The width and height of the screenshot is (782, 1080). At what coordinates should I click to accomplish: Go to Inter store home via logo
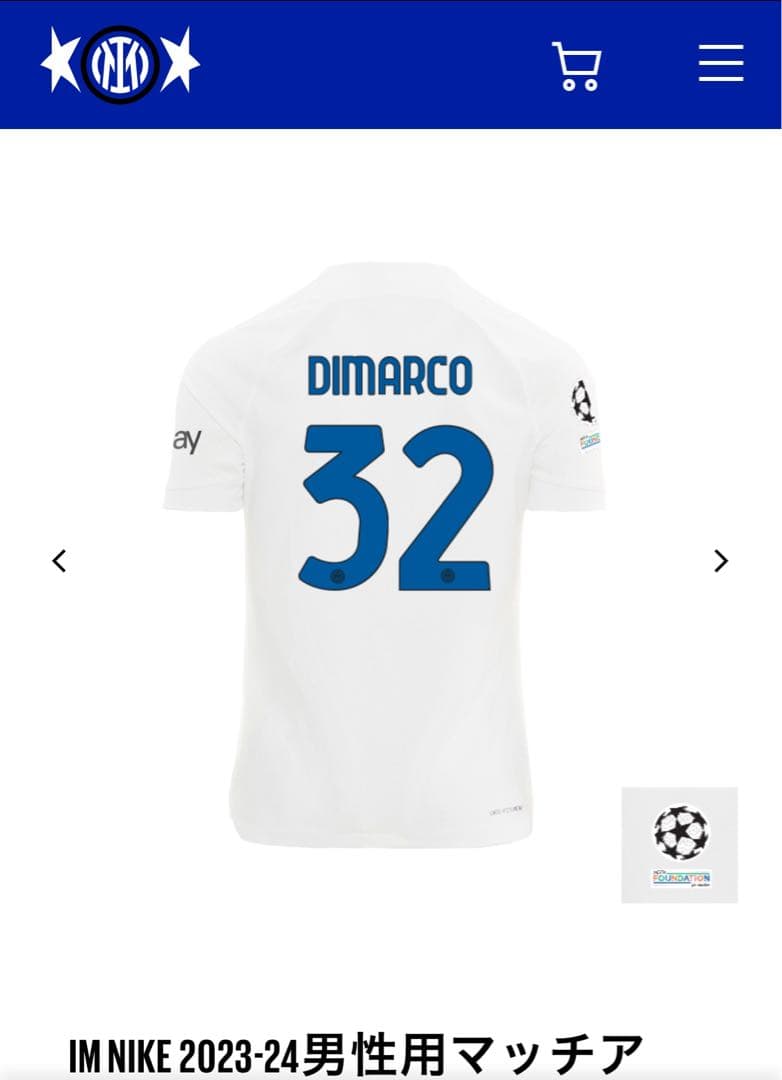120,64
